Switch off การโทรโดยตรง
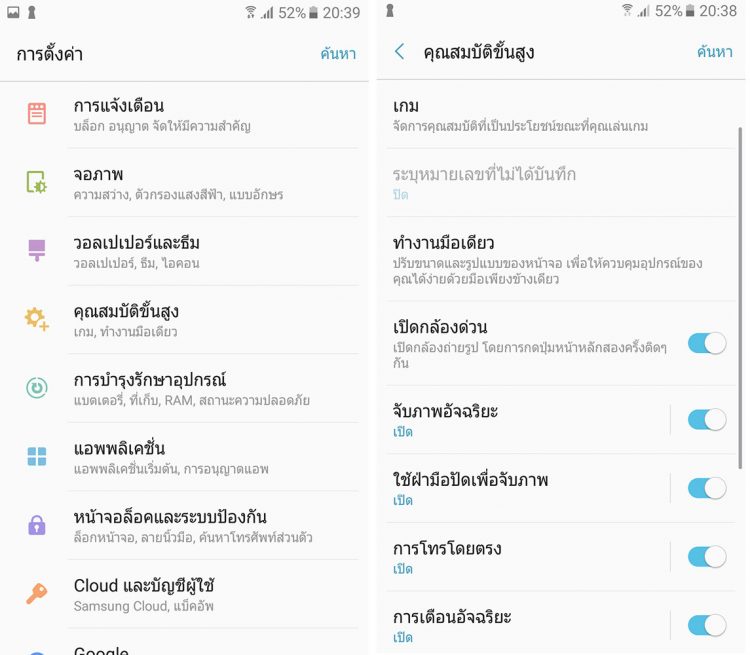Viewport: 750px width, 655px height. coord(706,557)
